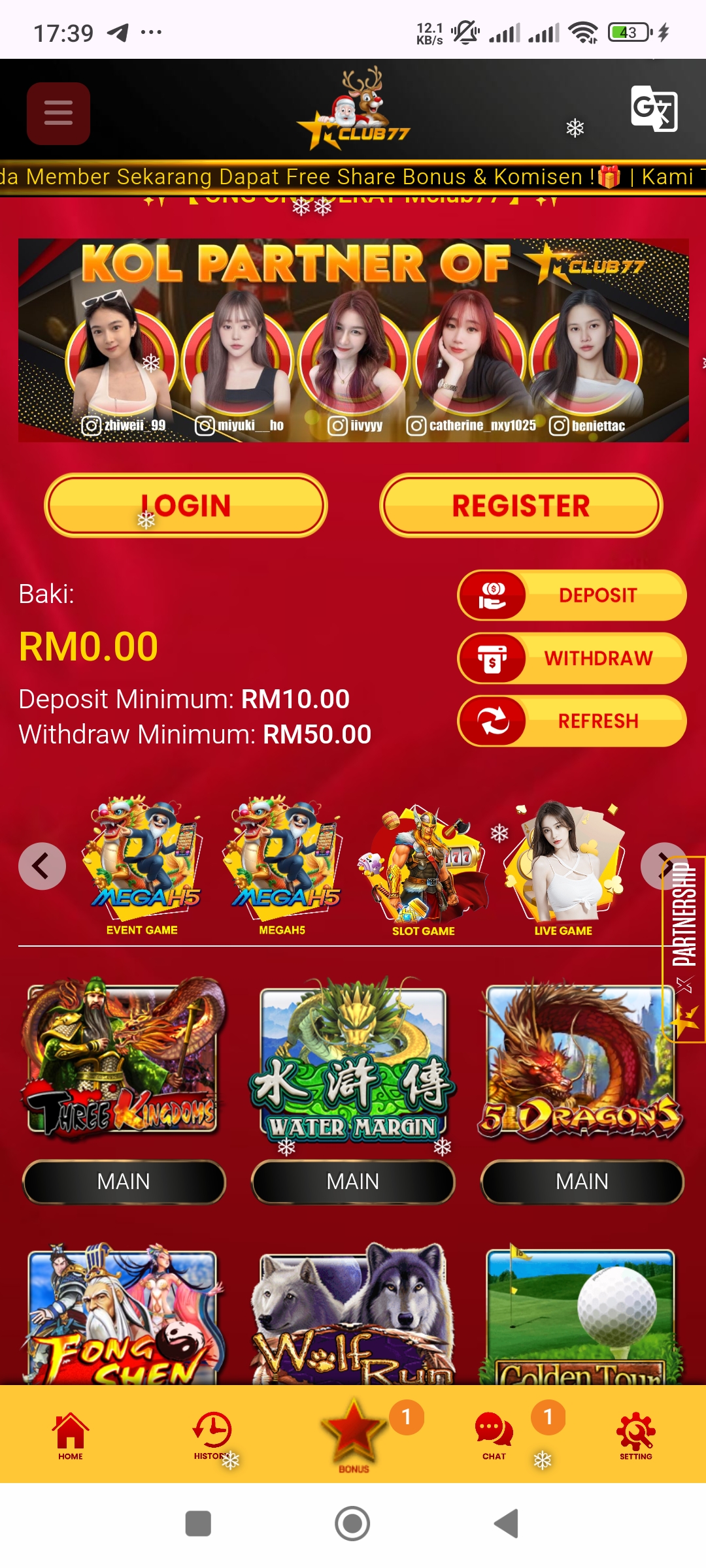This screenshot has height=1568, width=706.
Task: Open the Bonus star tab
Action: click(x=354, y=1435)
